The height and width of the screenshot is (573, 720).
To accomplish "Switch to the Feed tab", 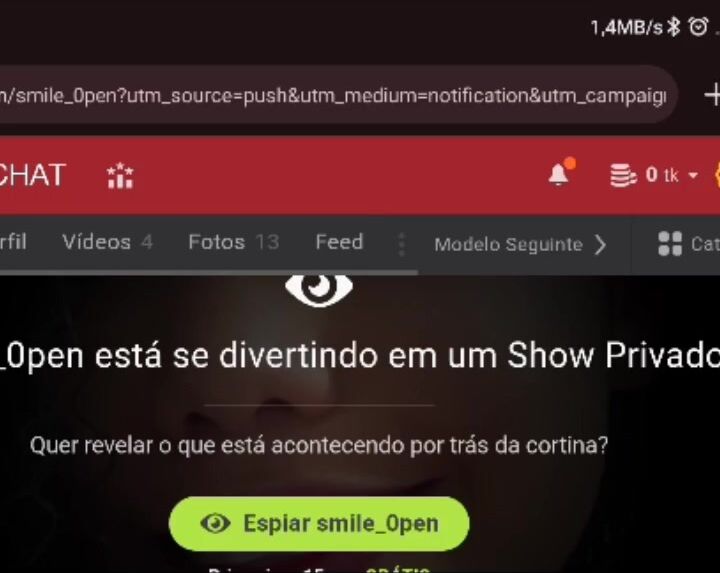I will 339,242.
